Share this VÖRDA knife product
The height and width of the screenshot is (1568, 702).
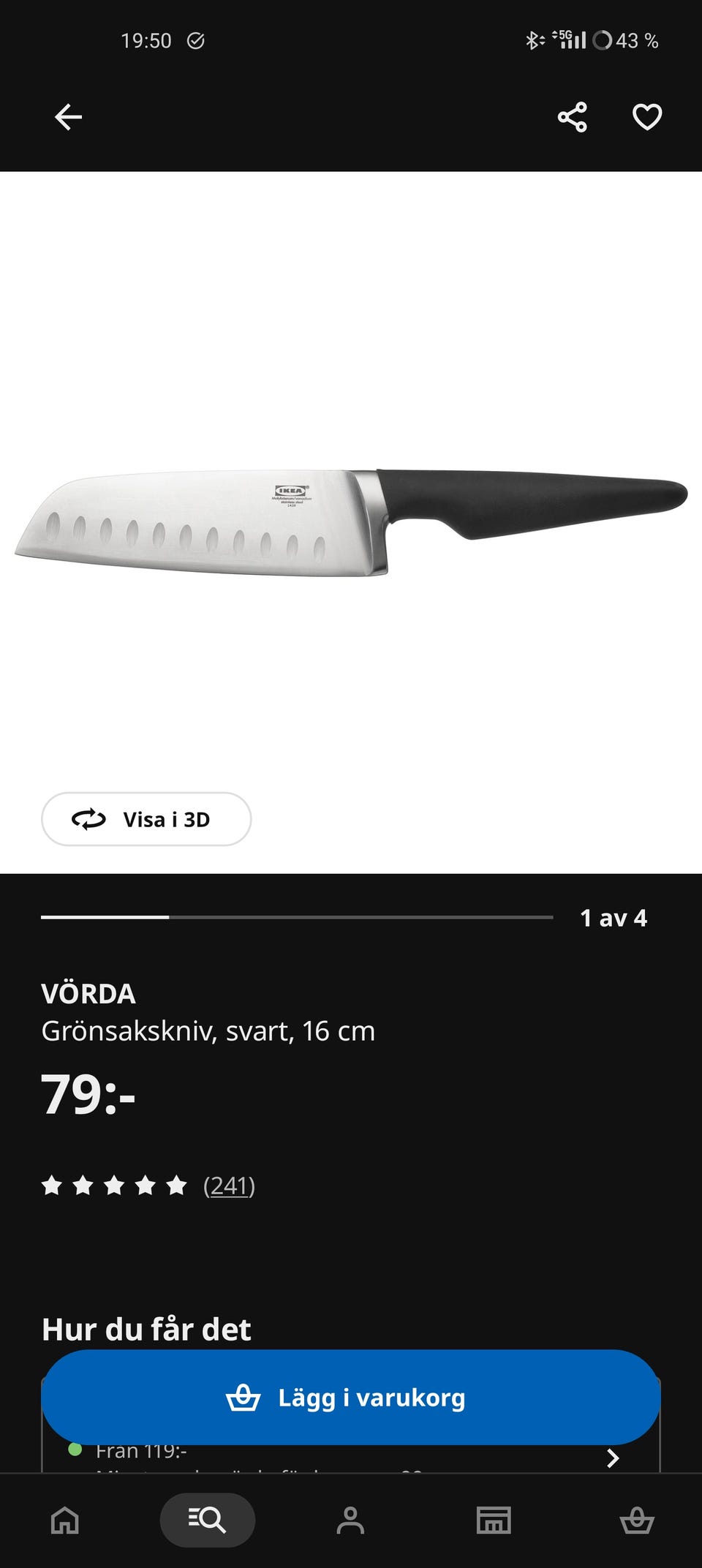click(572, 117)
